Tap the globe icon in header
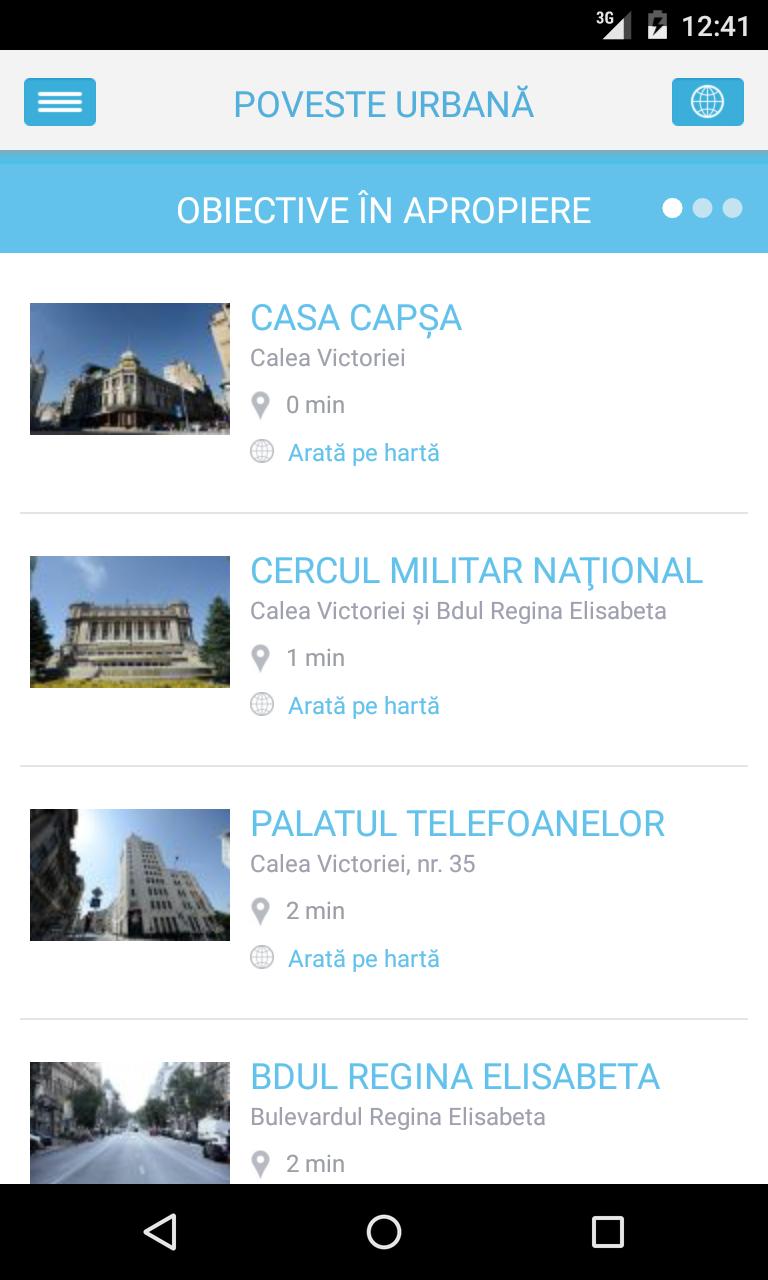 click(x=707, y=102)
